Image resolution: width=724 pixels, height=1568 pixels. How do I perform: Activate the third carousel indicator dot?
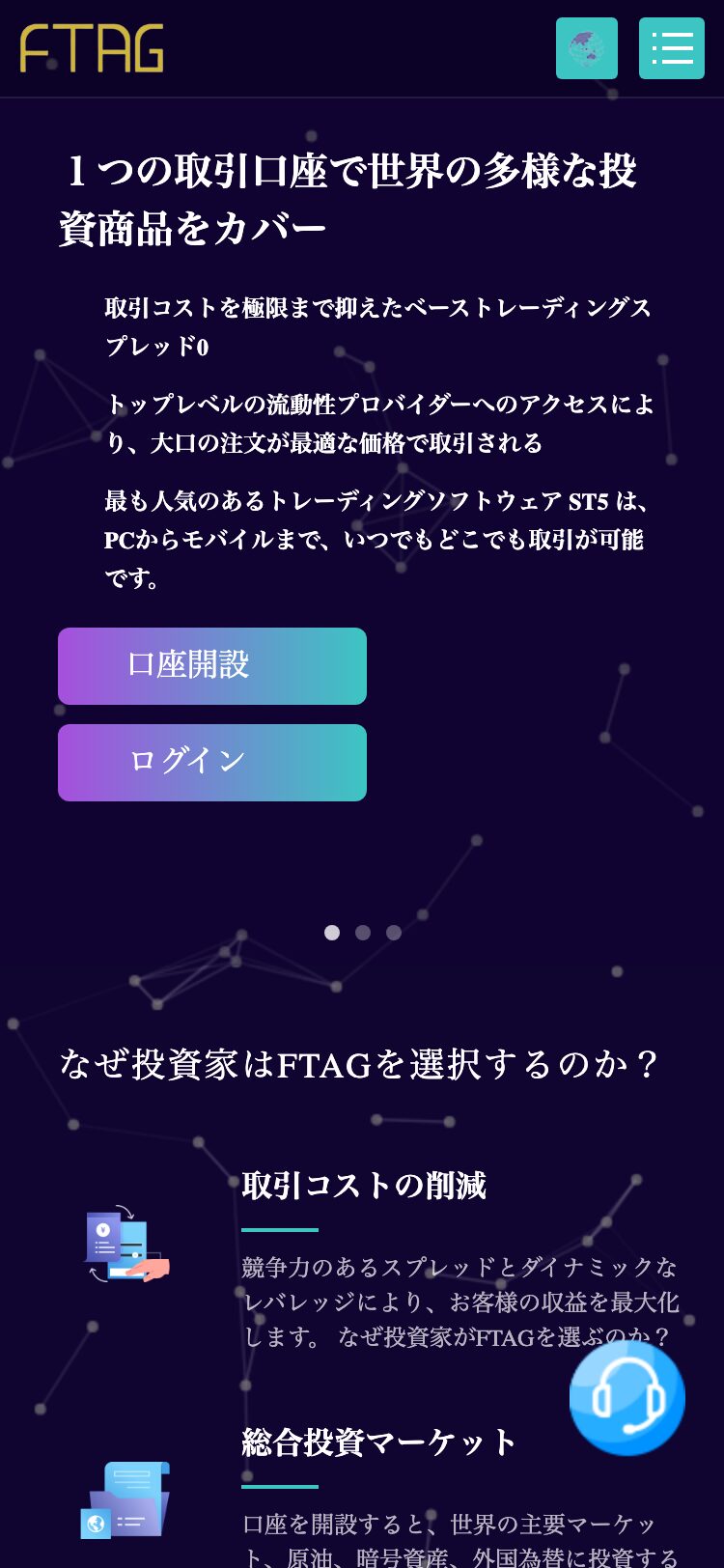pos(394,933)
